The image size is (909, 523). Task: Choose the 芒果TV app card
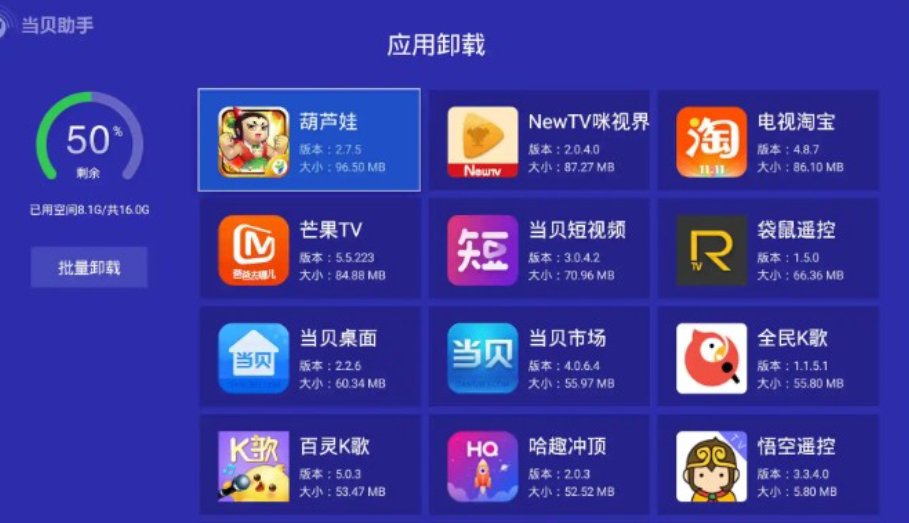tap(309, 249)
